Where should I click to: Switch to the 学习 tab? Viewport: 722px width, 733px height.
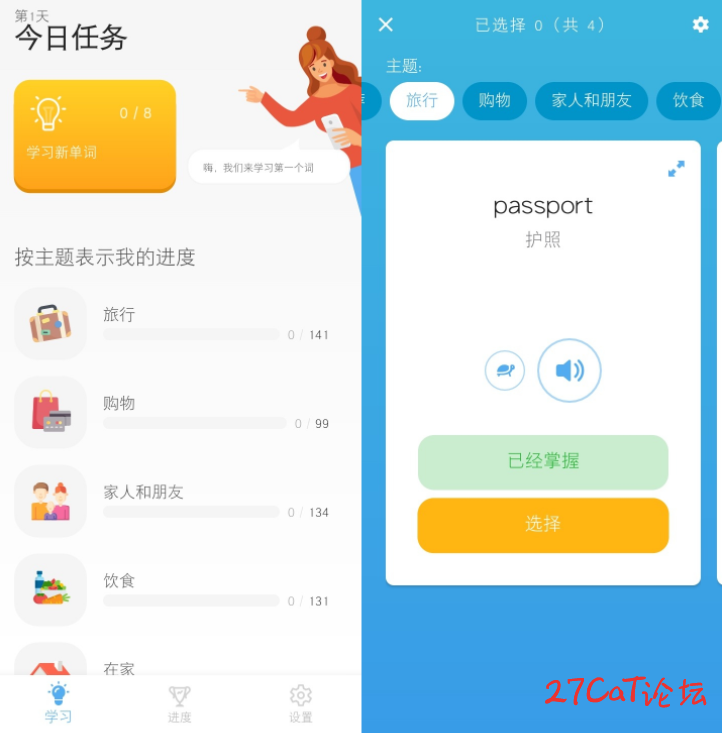point(58,704)
